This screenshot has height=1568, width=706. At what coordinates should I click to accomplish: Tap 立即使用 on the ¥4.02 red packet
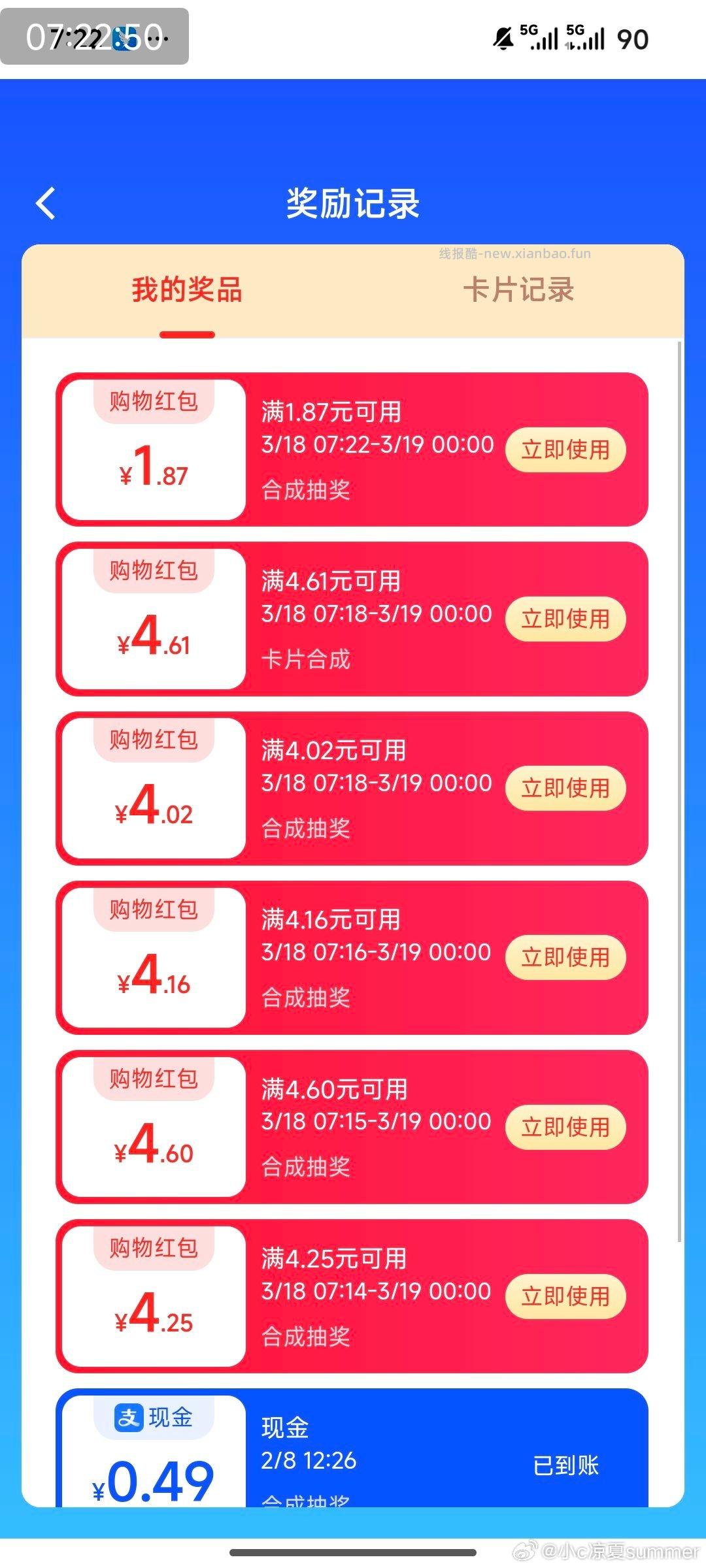(565, 788)
